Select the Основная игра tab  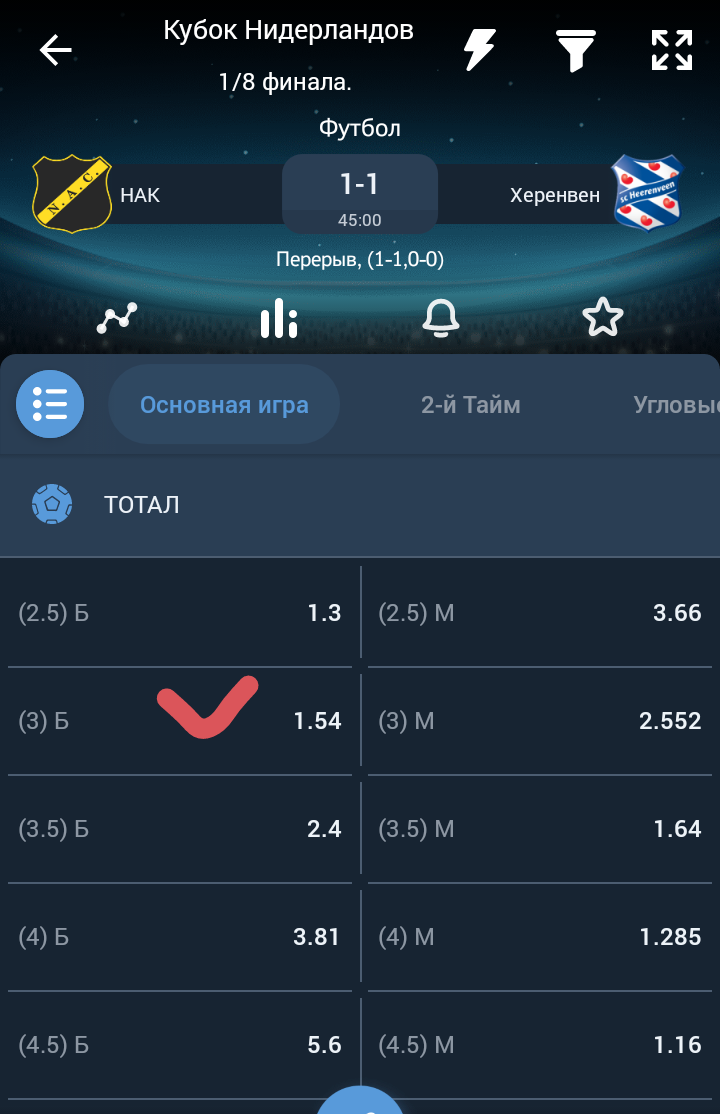click(224, 405)
